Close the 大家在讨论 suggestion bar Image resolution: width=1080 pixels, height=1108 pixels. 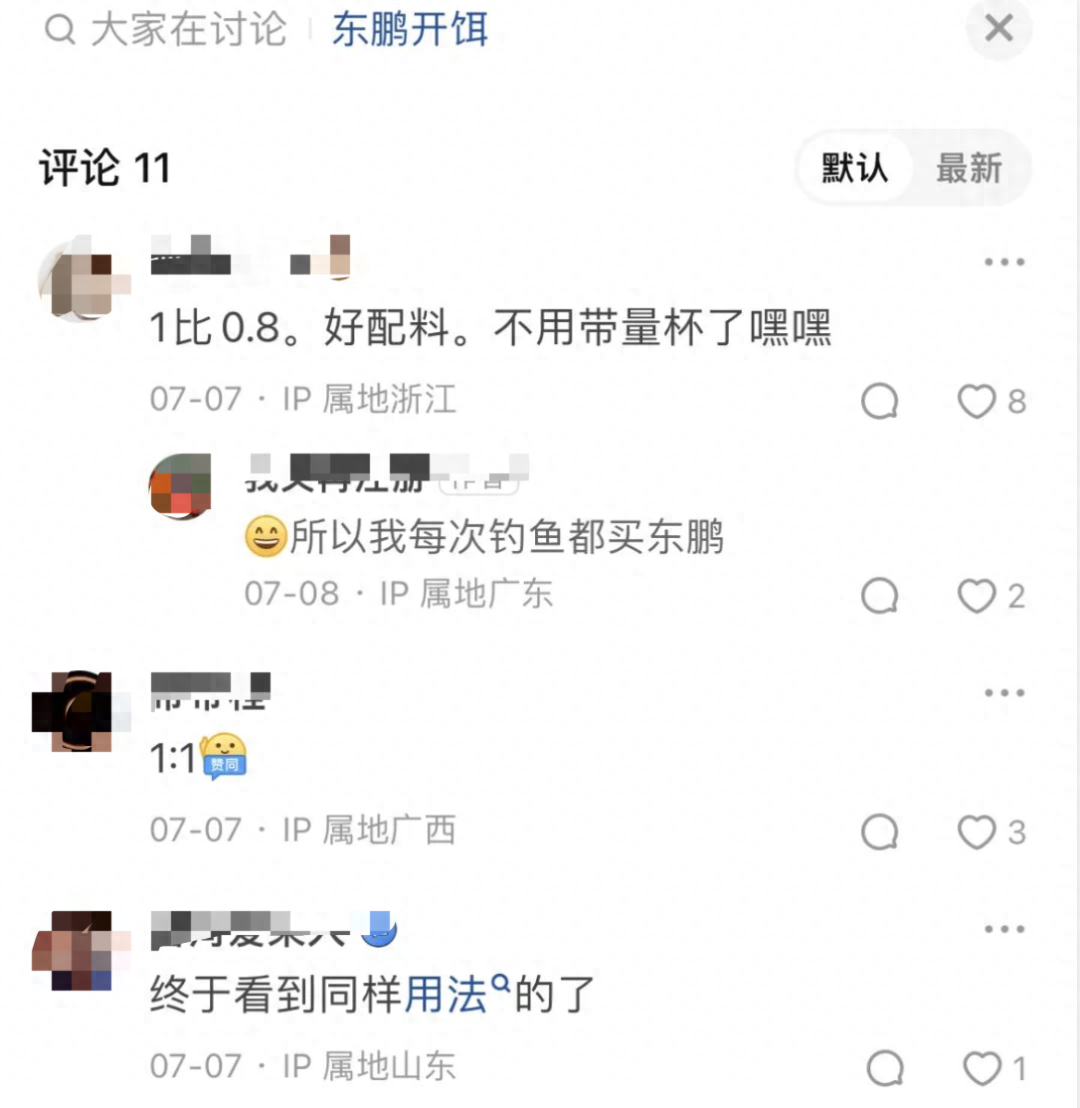point(998,29)
